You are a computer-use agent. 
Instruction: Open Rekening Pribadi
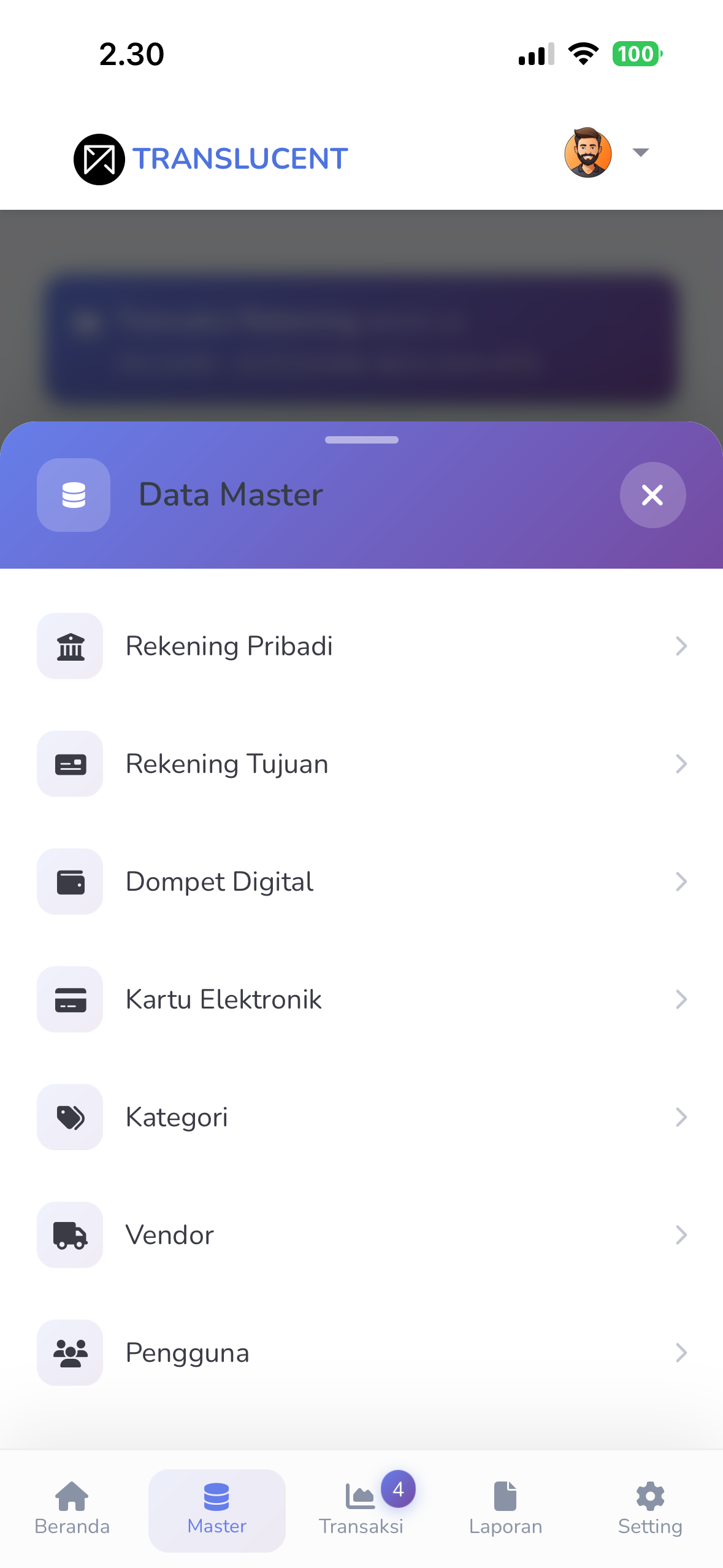(362, 646)
